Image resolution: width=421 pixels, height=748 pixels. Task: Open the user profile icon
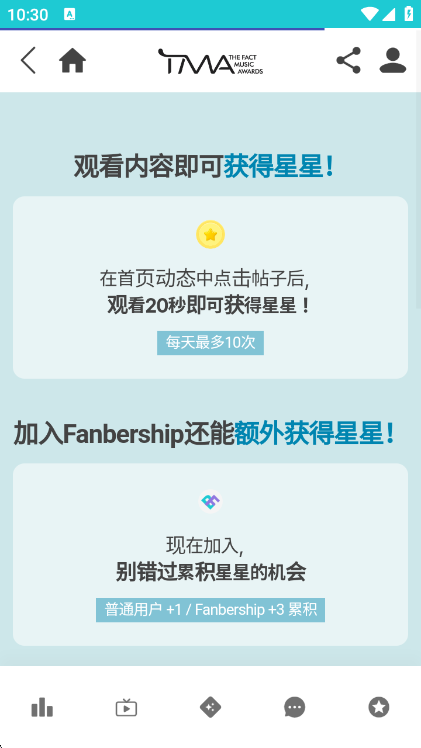pyautogui.click(x=393, y=61)
